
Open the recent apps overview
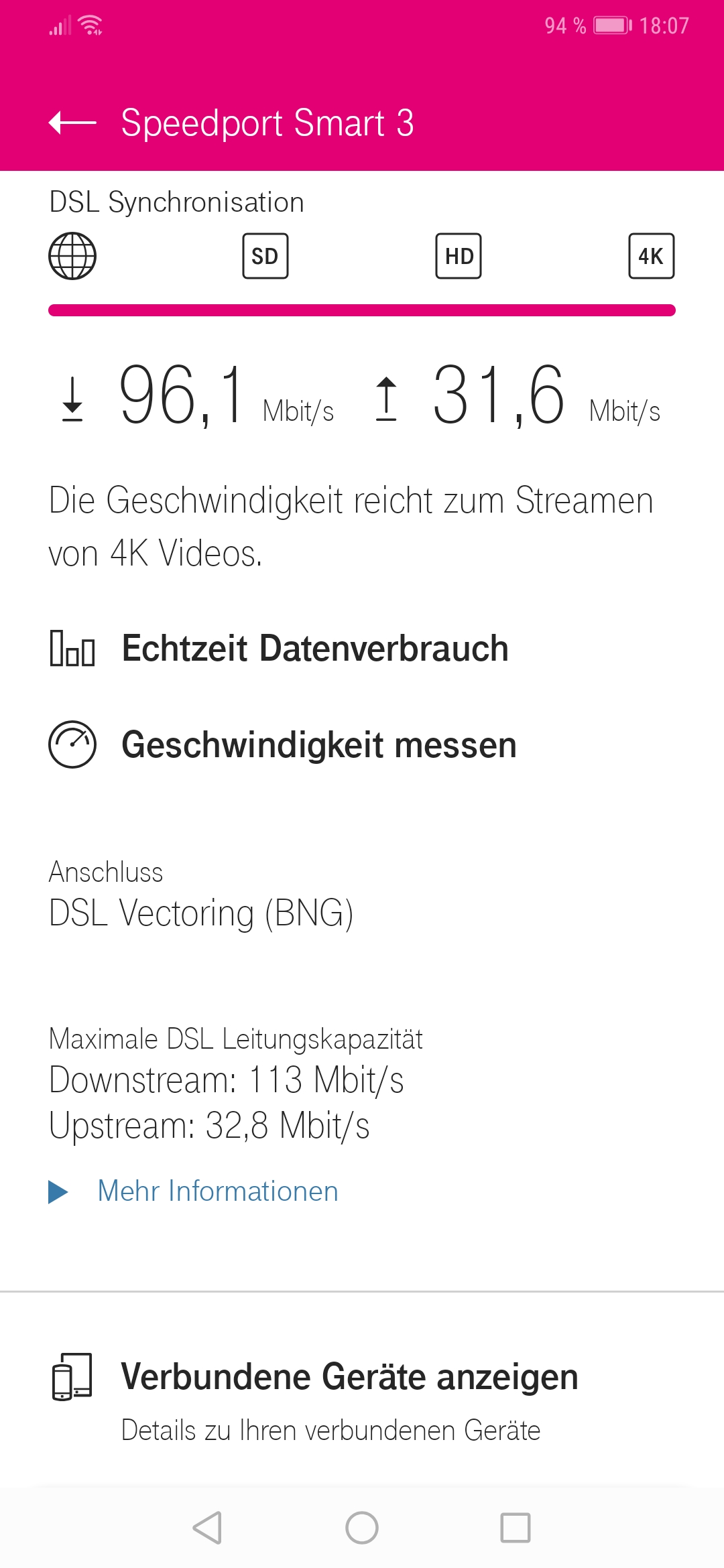tap(516, 1528)
